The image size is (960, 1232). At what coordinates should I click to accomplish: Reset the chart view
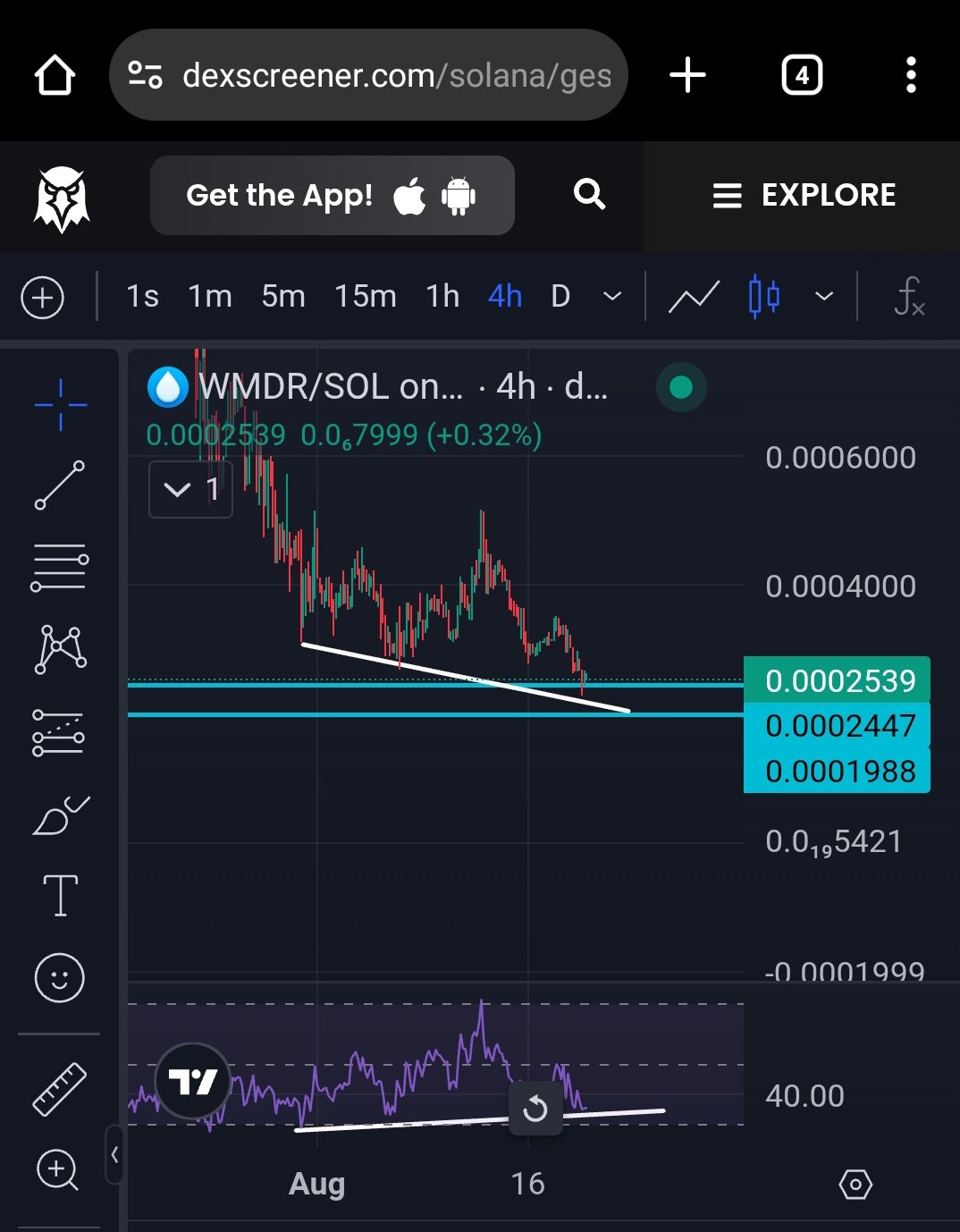(x=535, y=1109)
